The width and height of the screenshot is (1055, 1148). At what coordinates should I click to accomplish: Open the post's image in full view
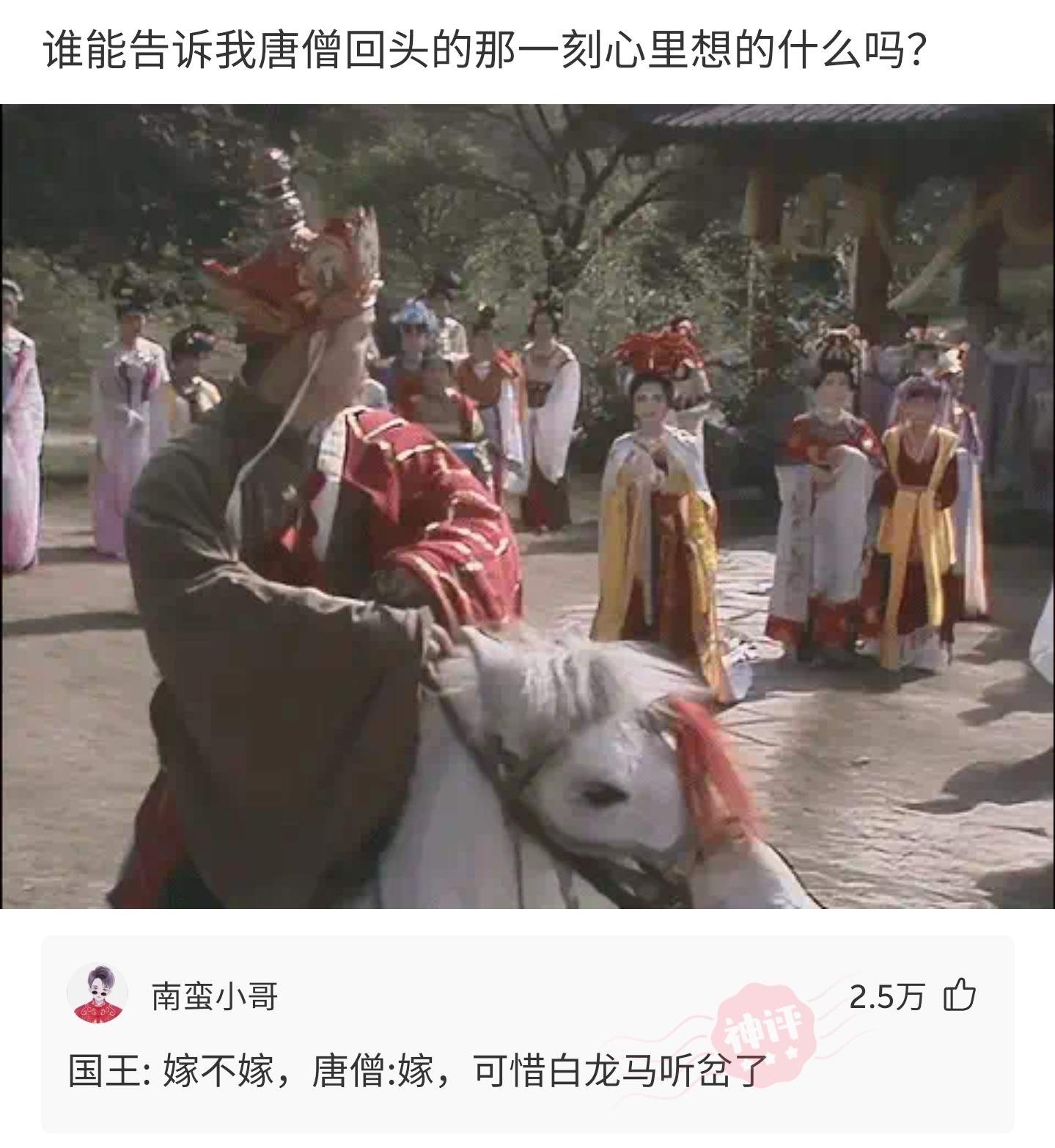point(527,506)
